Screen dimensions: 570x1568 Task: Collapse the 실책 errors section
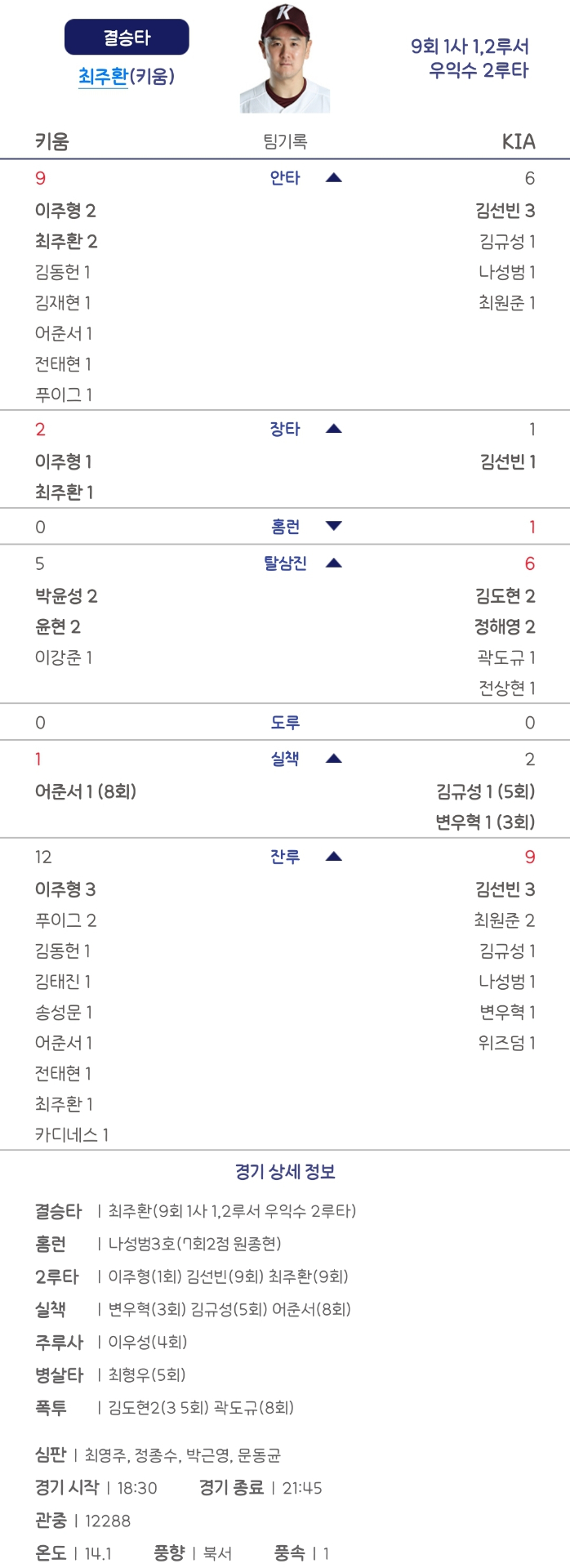(x=333, y=759)
